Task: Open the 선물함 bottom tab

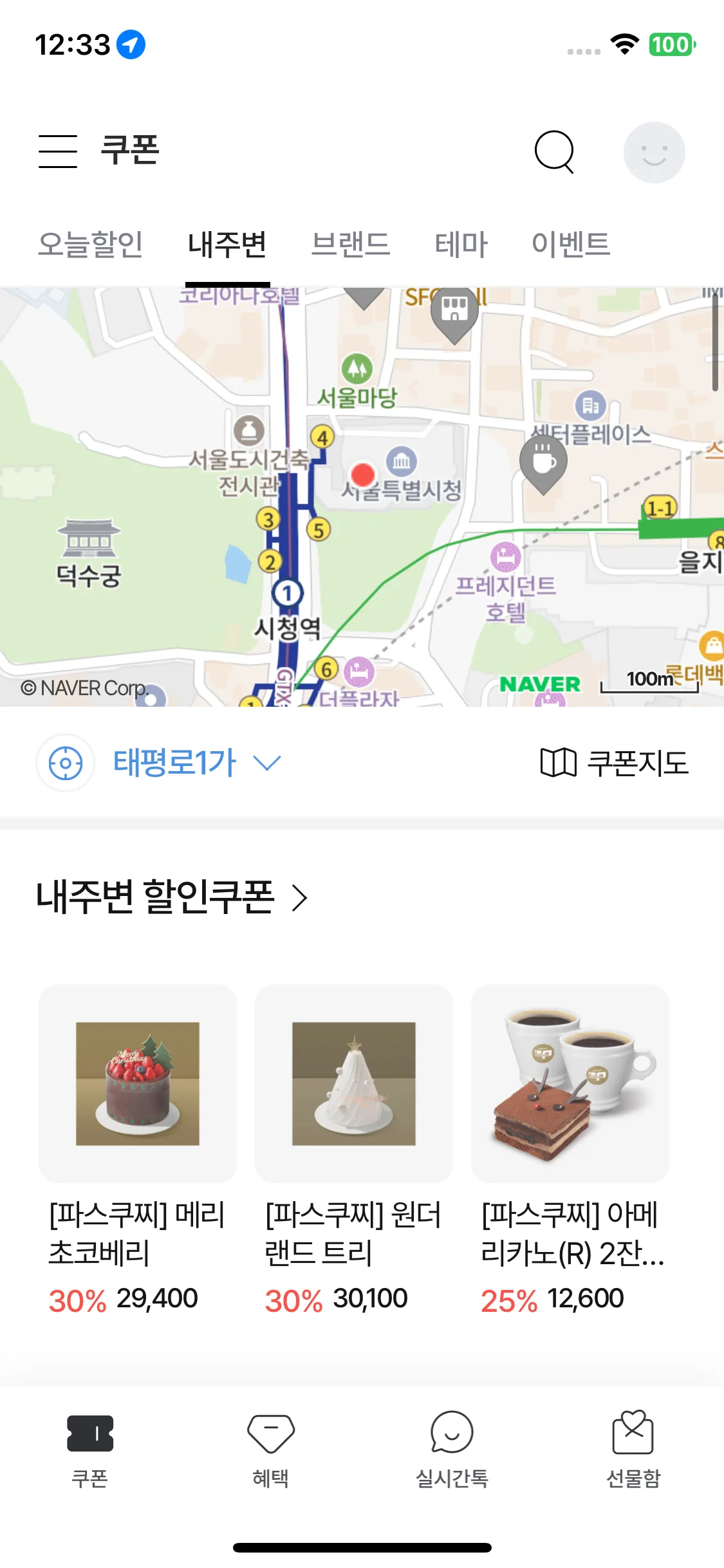Action: tap(633, 1449)
